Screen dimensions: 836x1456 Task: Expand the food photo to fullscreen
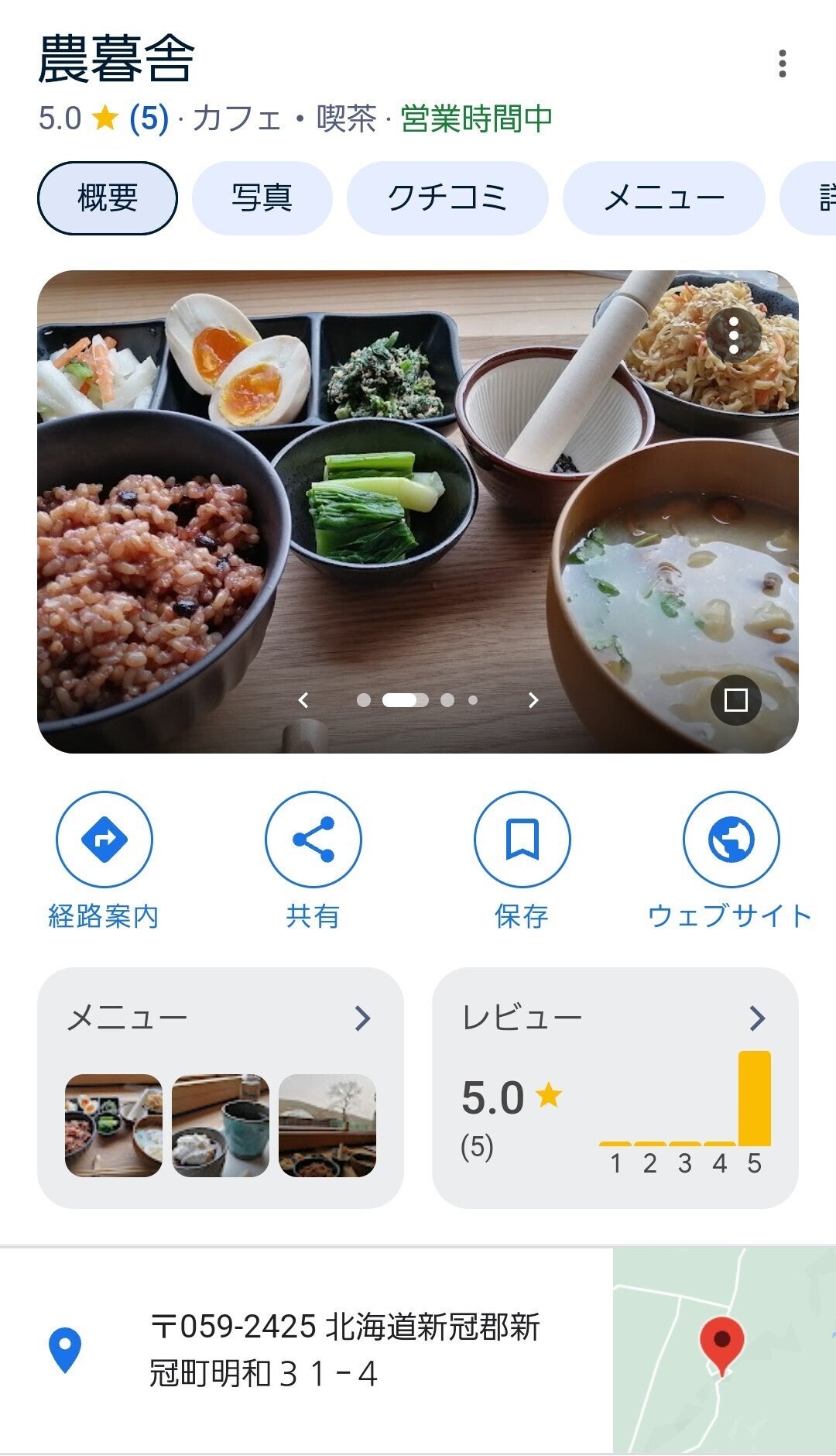735,700
